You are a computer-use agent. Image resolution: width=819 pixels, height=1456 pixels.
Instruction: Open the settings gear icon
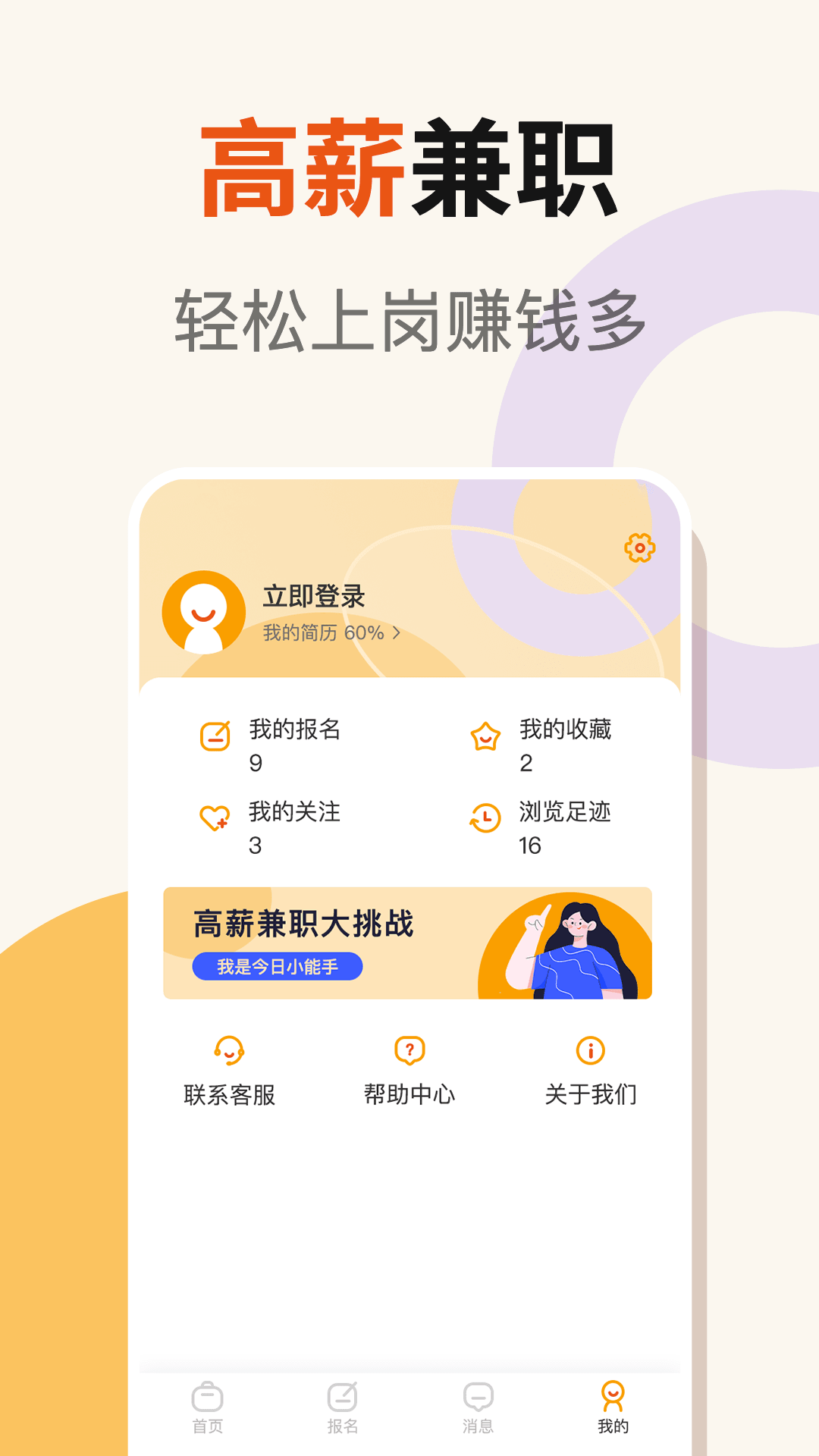click(x=639, y=548)
